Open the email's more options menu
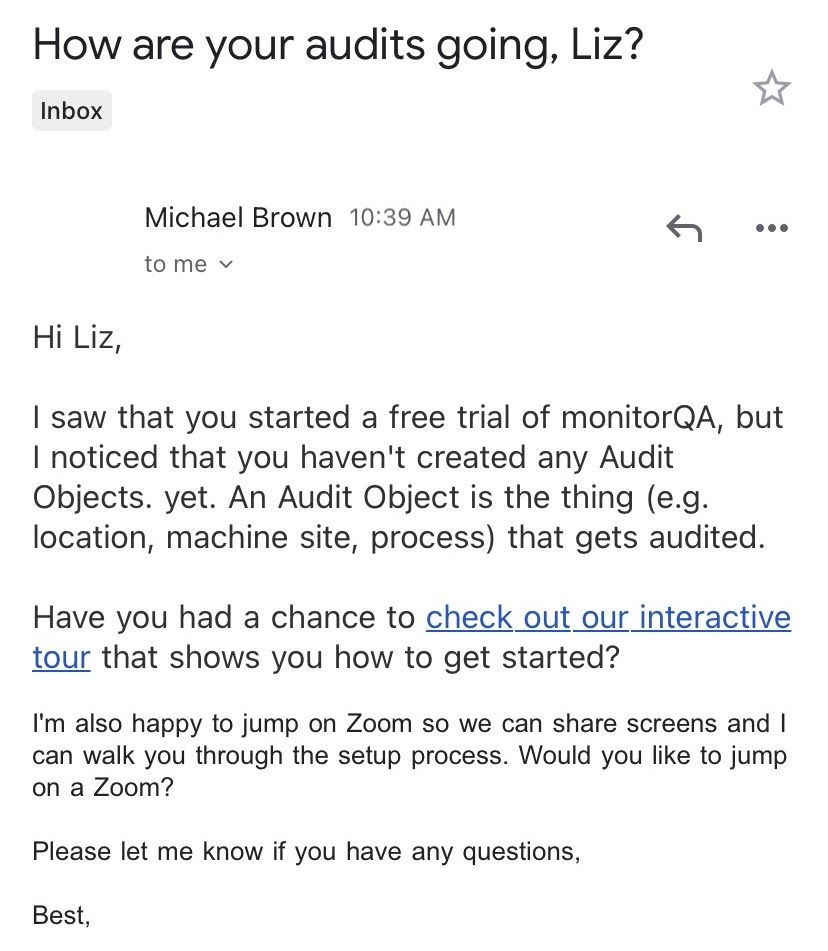Image resolution: width=828 pixels, height=951 pixels. coord(772,228)
